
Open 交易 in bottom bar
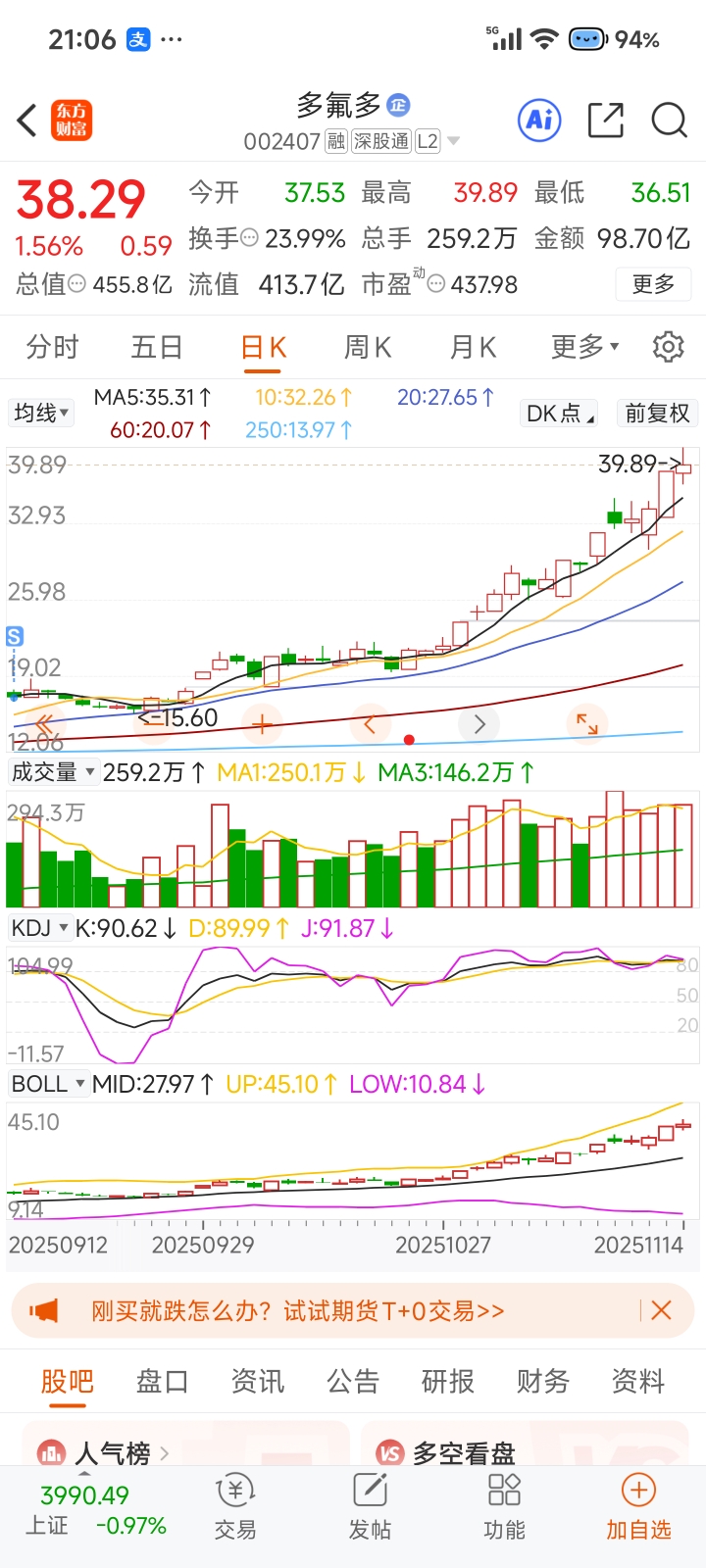(x=235, y=1507)
